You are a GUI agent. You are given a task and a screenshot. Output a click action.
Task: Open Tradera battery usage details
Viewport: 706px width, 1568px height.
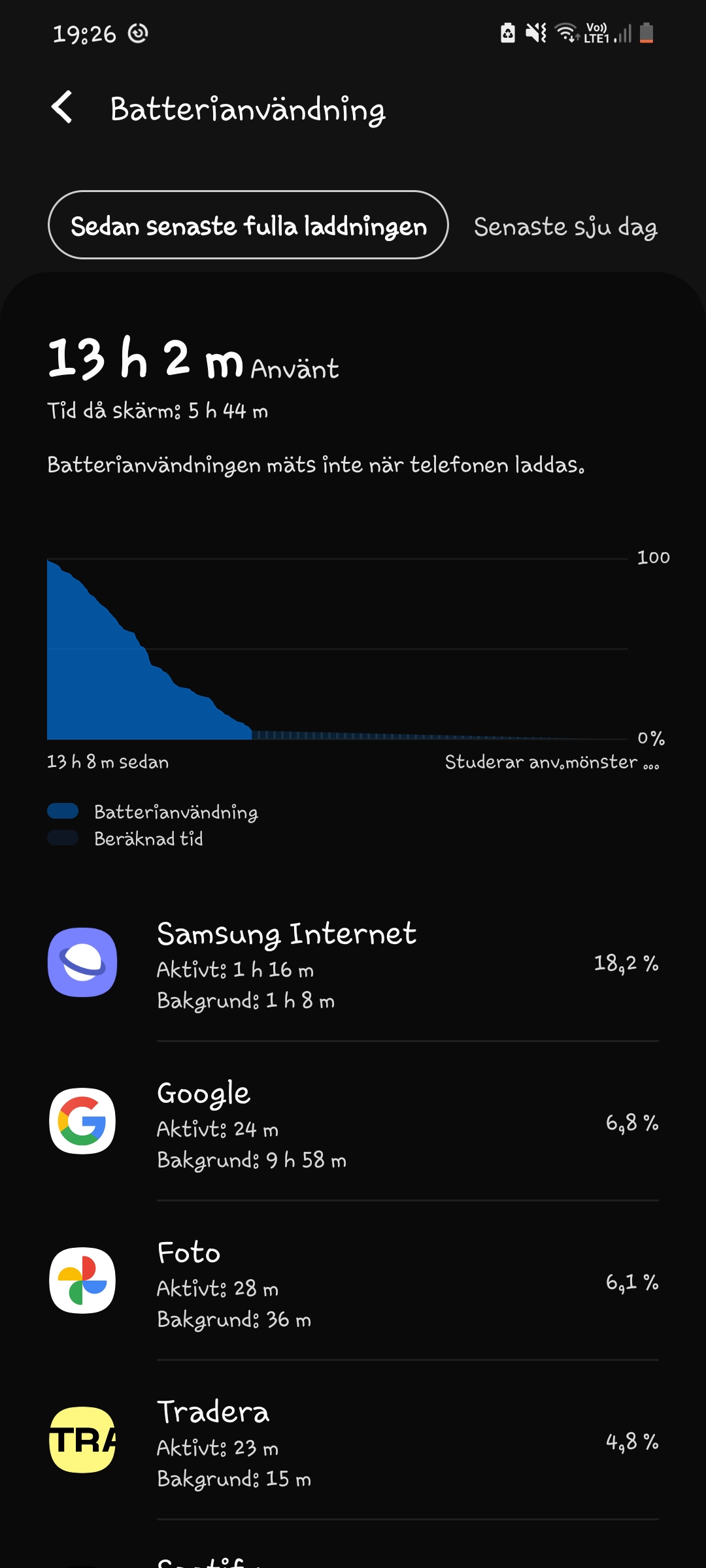(353, 1441)
